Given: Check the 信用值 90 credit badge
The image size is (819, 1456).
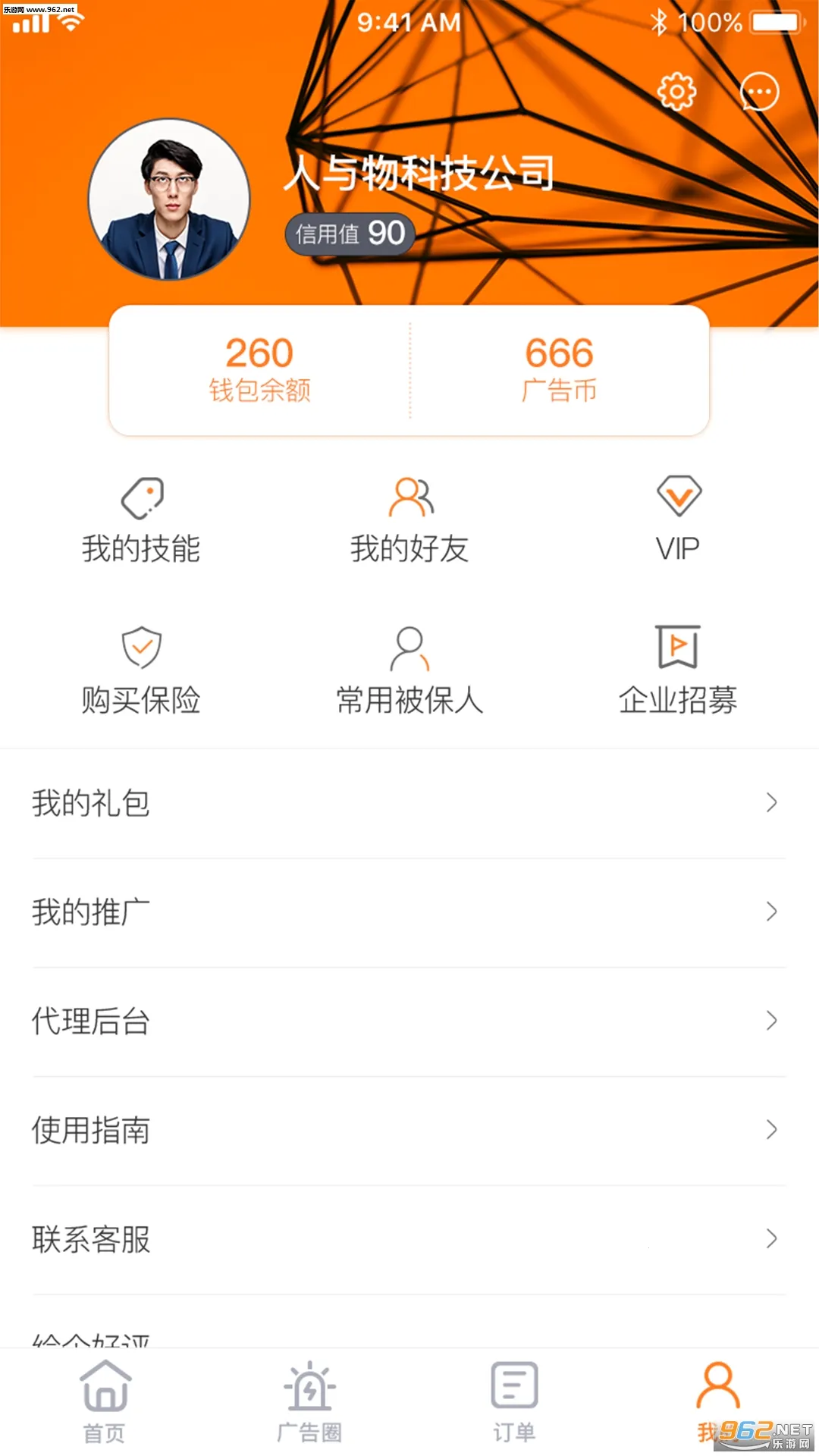Looking at the screenshot, I should click(x=350, y=234).
